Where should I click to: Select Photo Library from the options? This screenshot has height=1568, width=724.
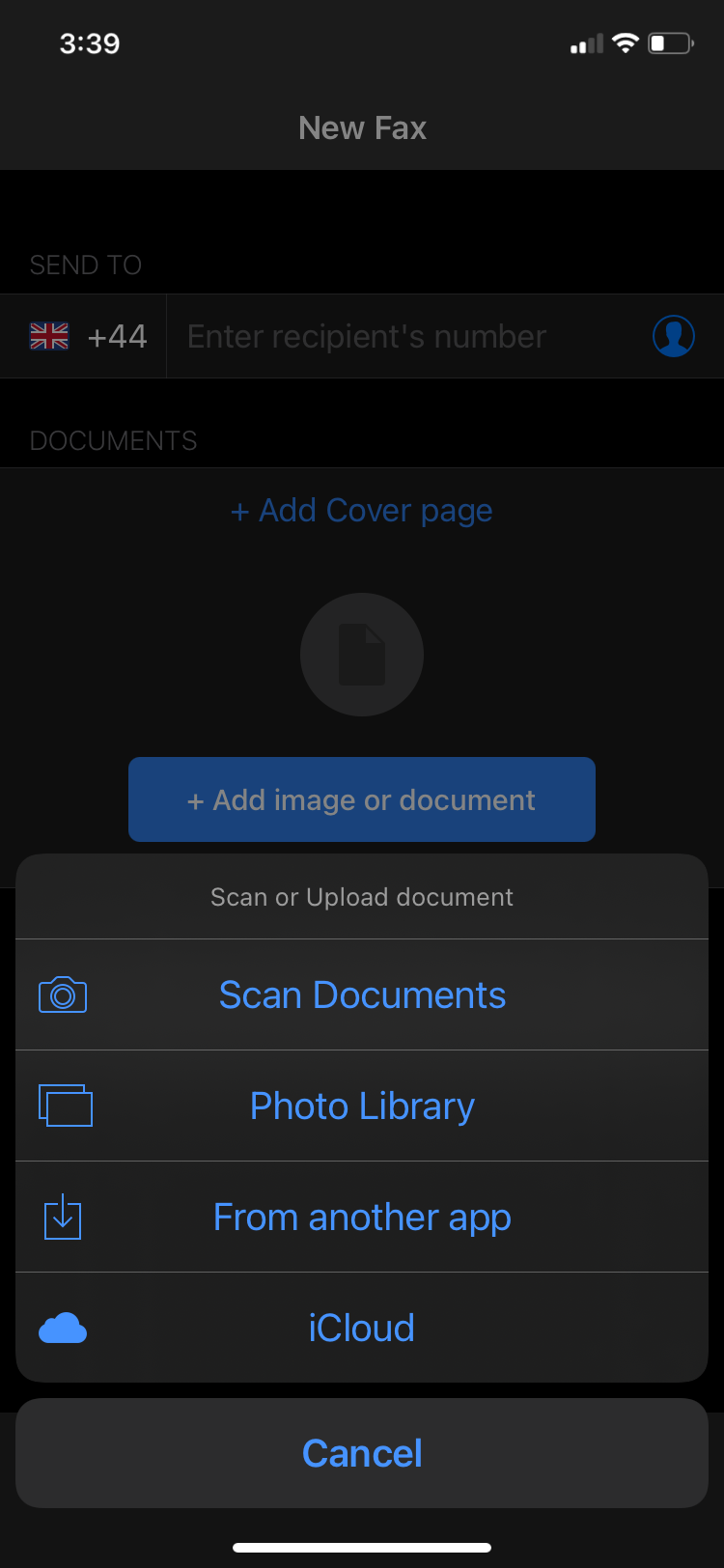tap(362, 1105)
